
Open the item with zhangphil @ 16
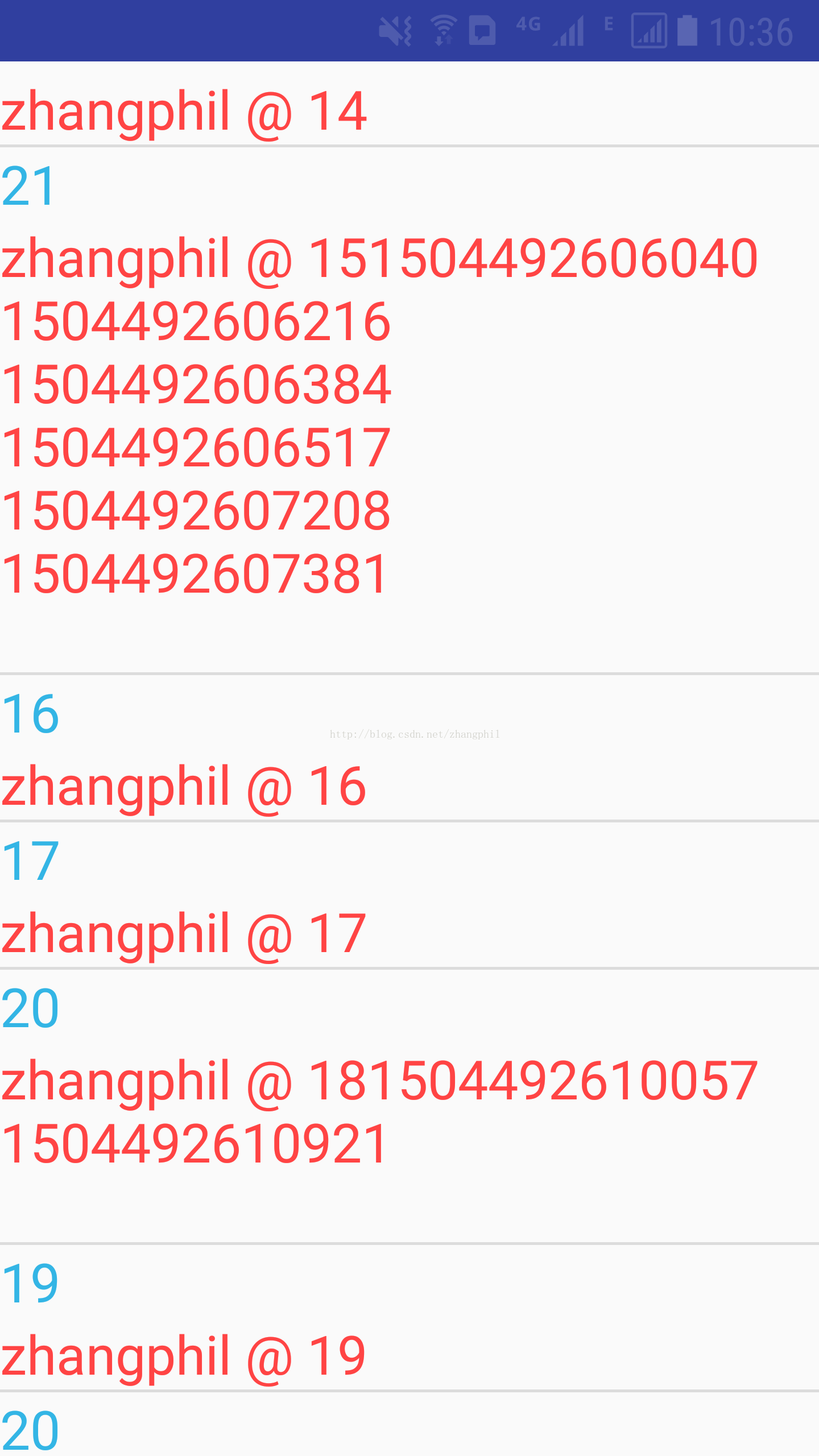coord(184,786)
